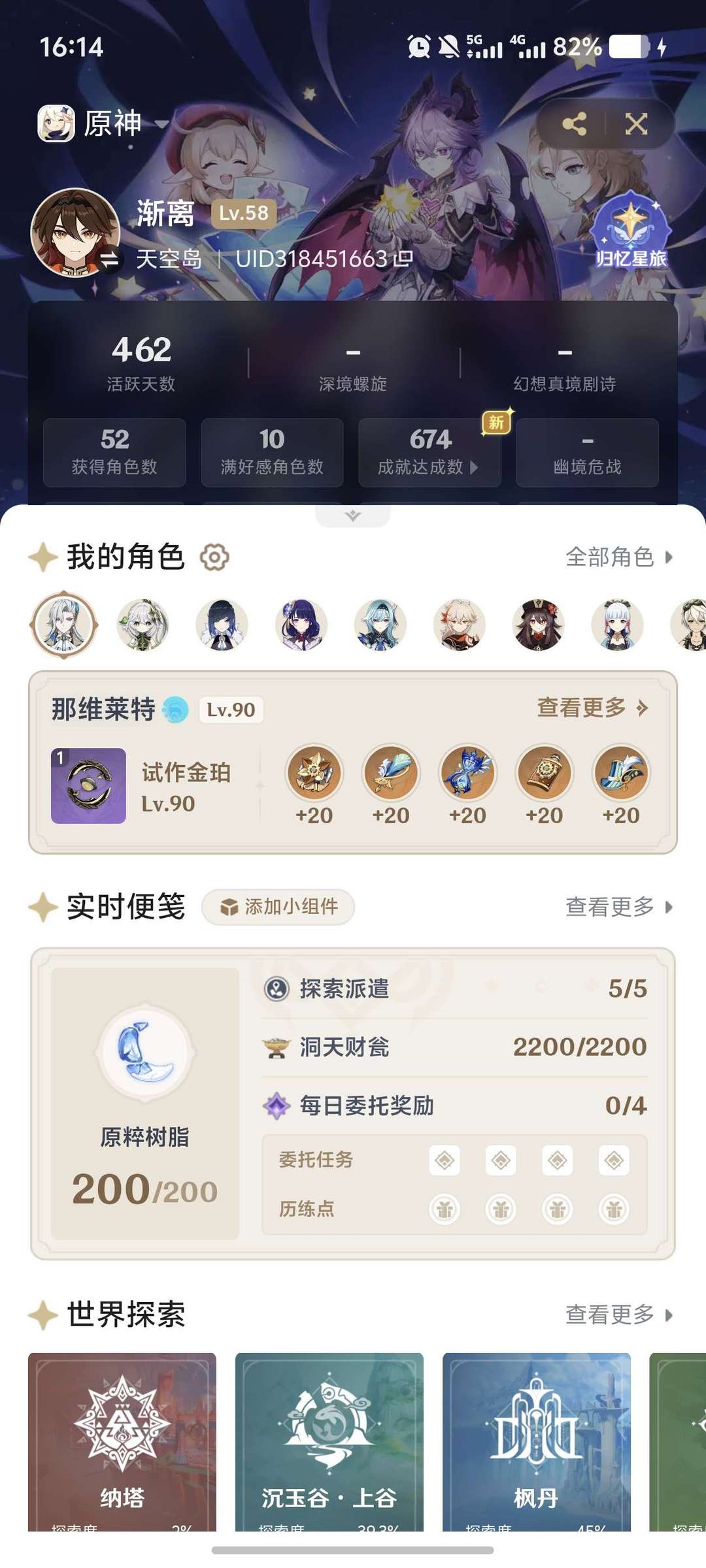Open the 归忆星旅 badge
This screenshot has height=1568, width=706.
[x=630, y=231]
